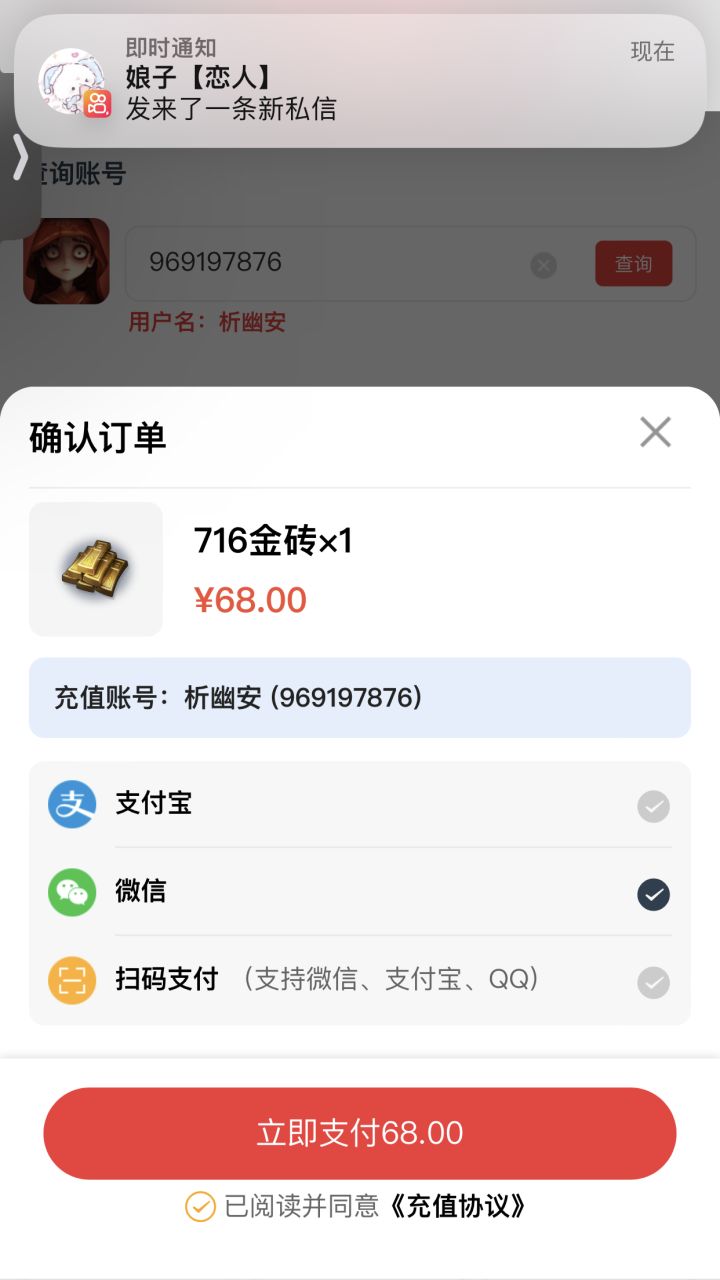The width and height of the screenshot is (720, 1280).
Task: Click the 充值账号 recharge account banner
Action: [x=360, y=697]
